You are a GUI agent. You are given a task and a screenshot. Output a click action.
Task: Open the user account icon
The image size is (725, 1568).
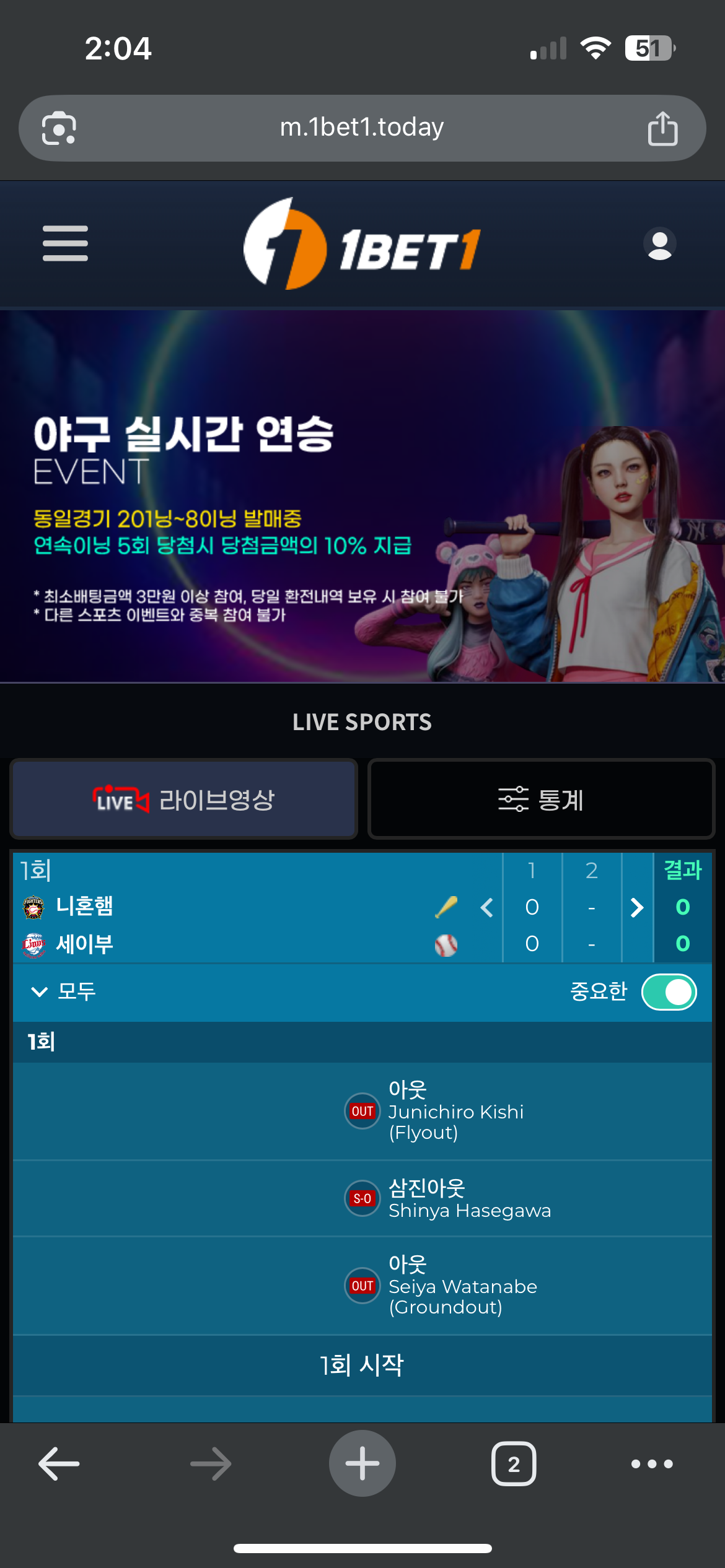pyautogui.click(x=659, y=244)
